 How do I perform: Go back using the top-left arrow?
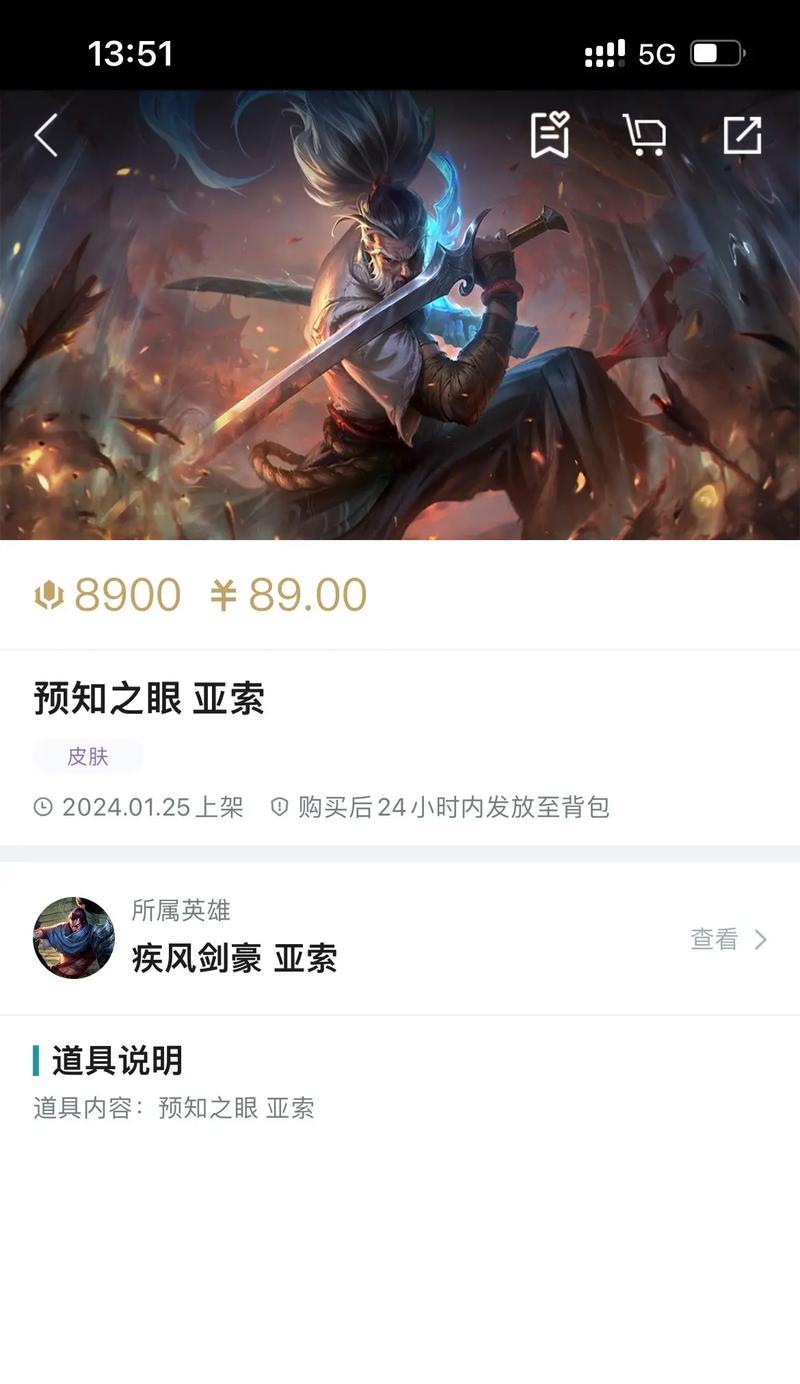(46, 135)
